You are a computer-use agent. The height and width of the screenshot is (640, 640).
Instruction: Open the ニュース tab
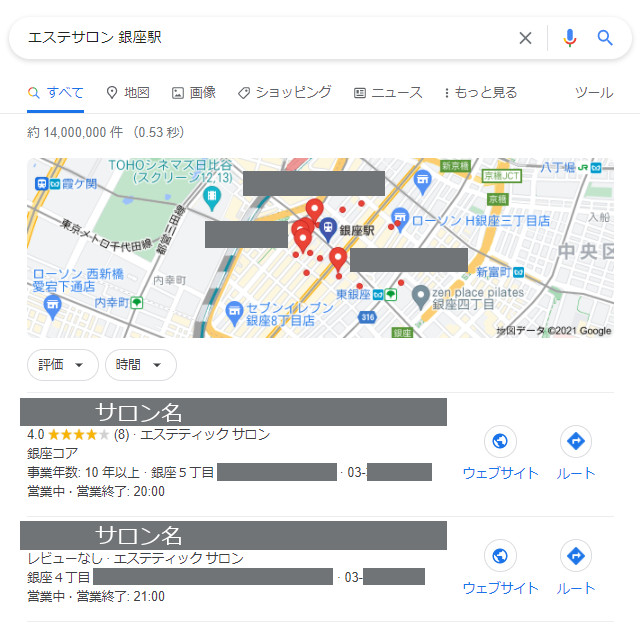click(x=388, y=92)
